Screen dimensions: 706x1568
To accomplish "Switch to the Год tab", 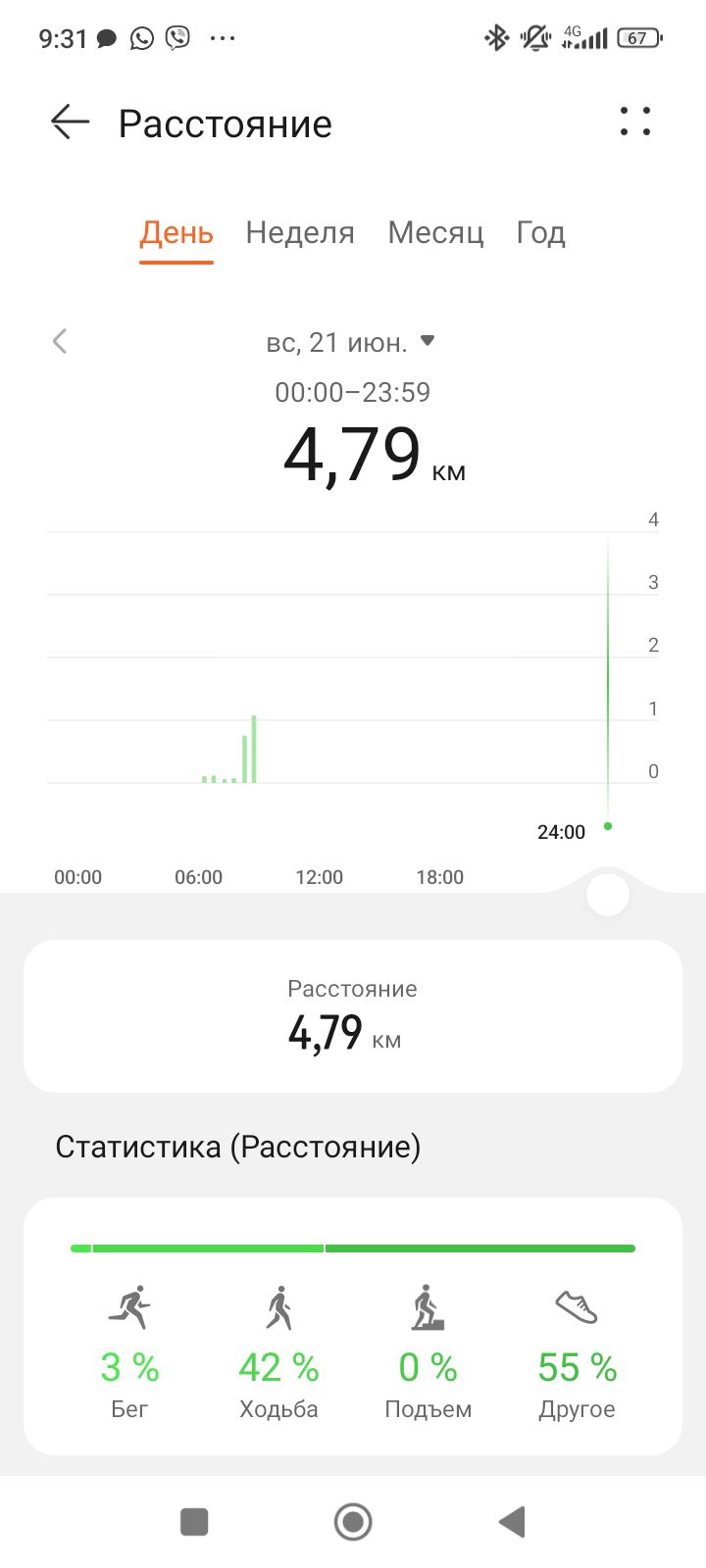I will tap(541, 233).
